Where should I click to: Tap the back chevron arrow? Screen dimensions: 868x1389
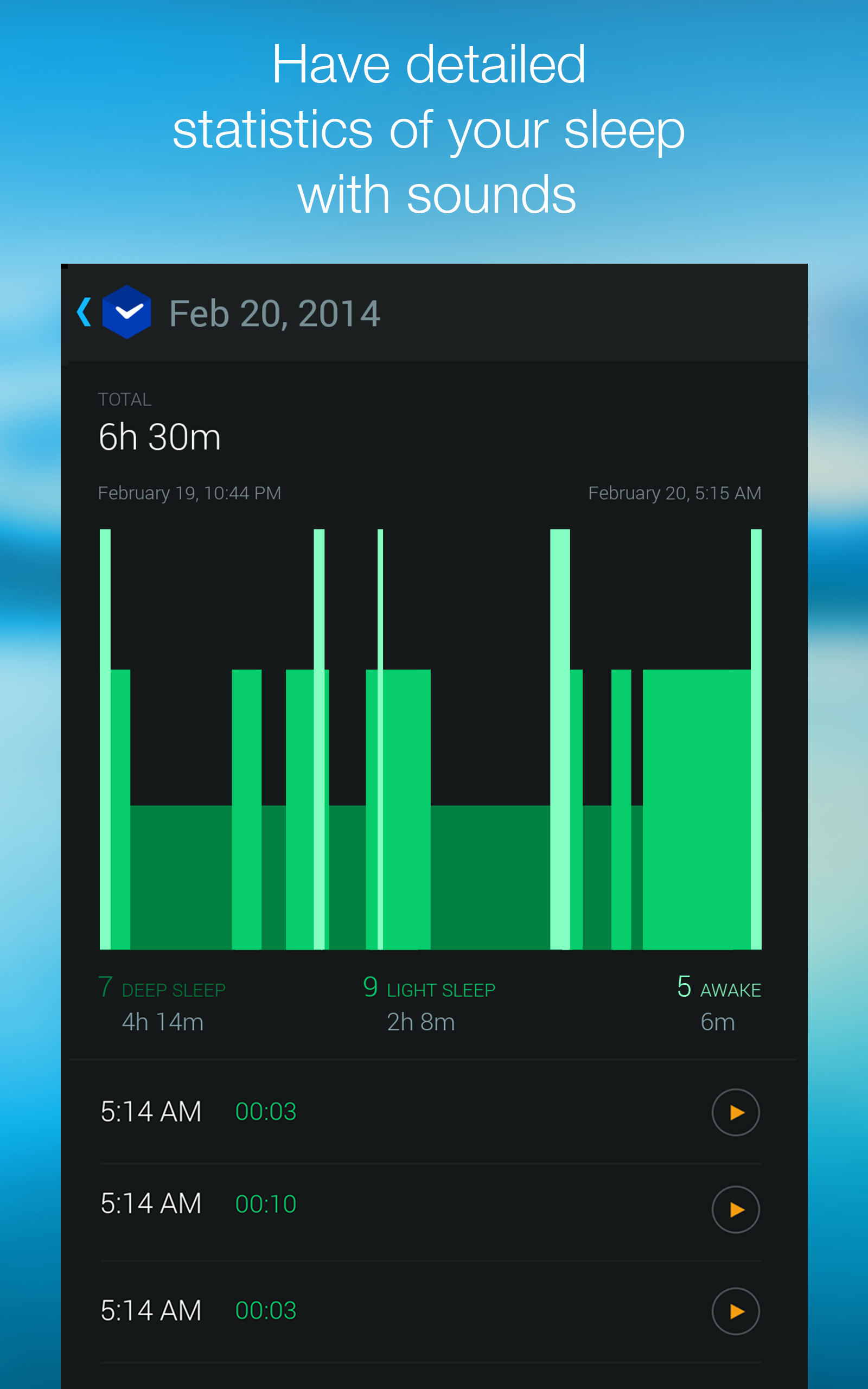pos(84,310)
